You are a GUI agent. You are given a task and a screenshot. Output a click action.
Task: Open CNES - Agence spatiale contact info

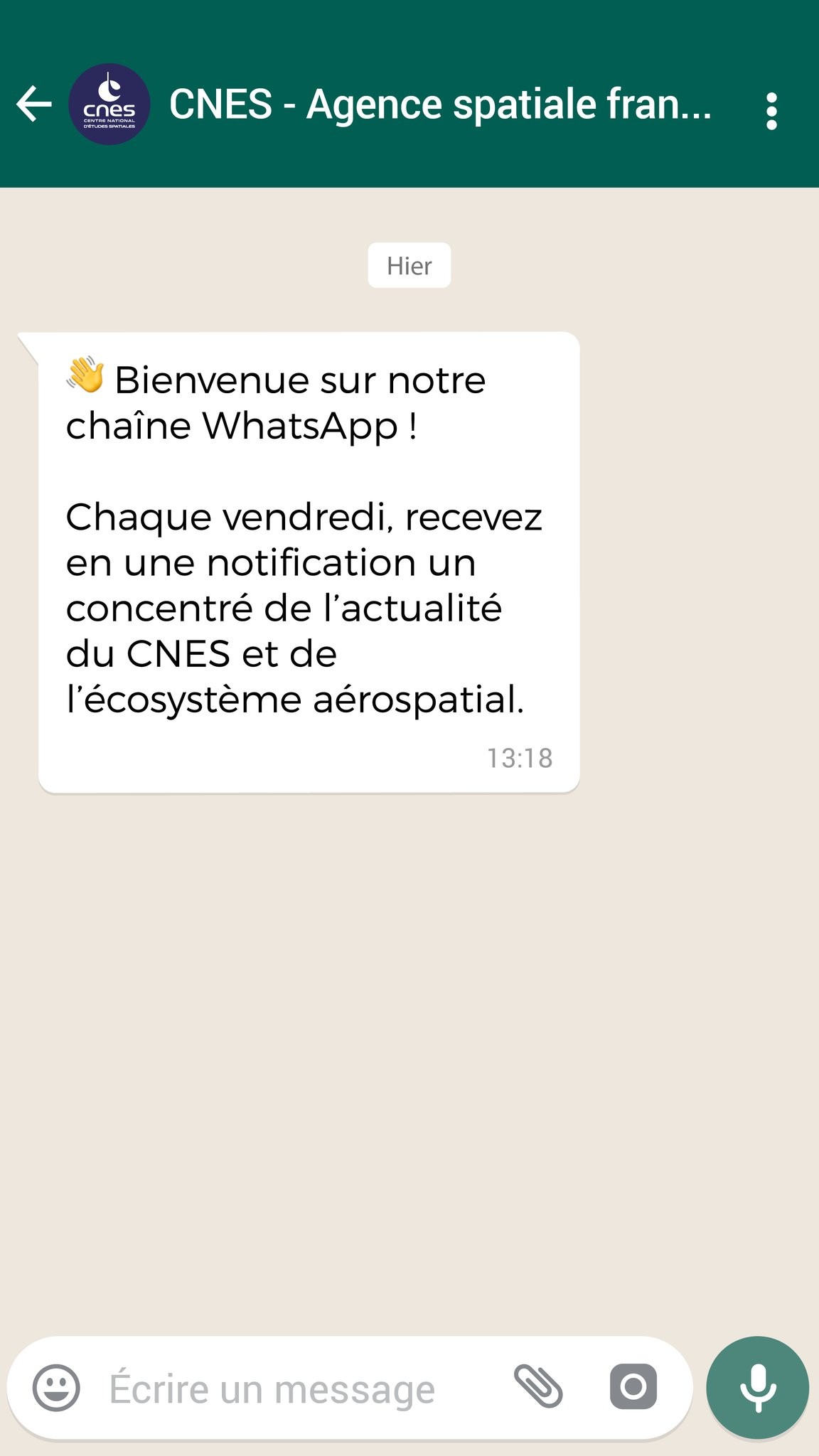tap(440, 105)
